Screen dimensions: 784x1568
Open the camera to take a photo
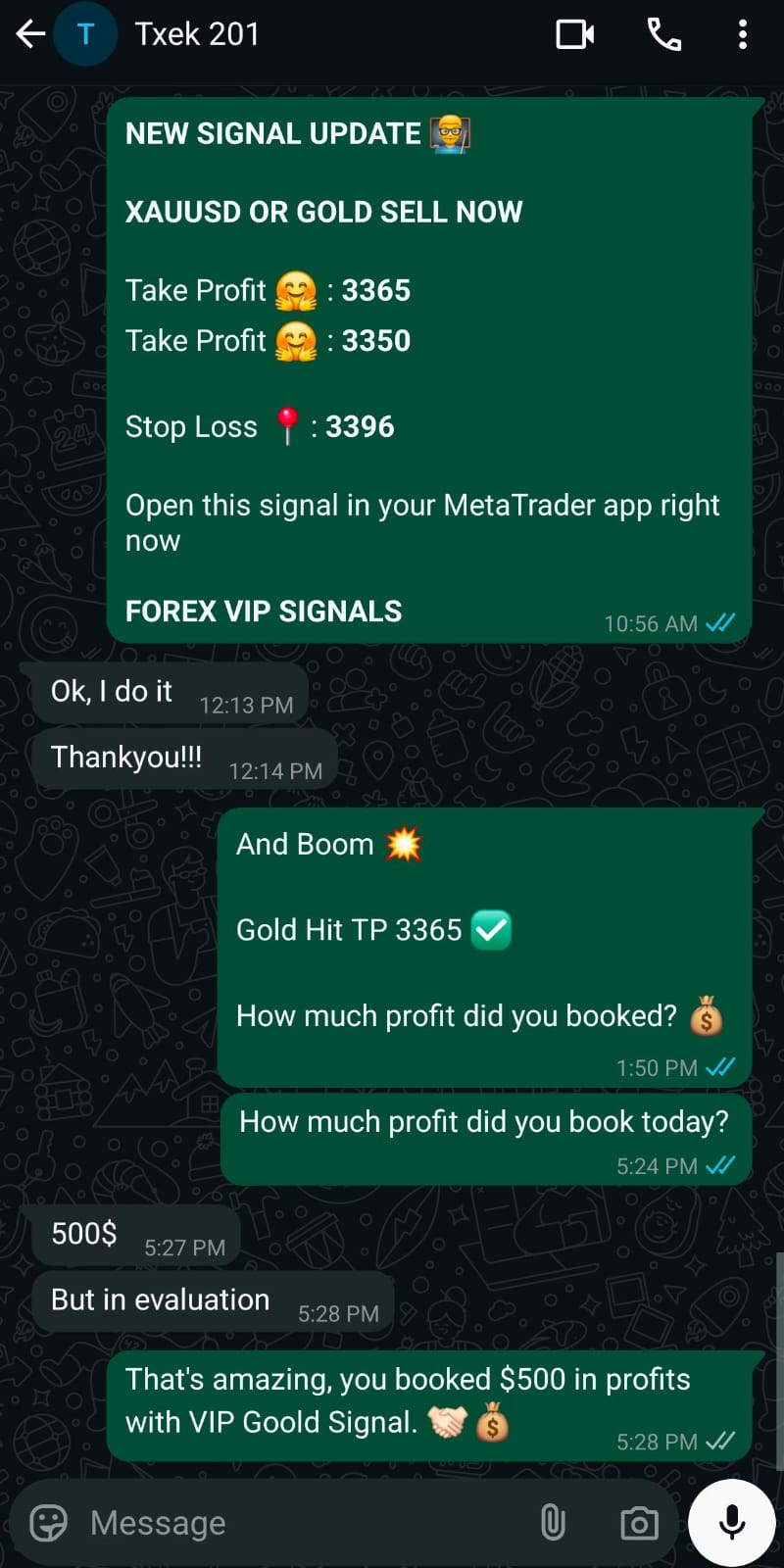coord(639,1523)
